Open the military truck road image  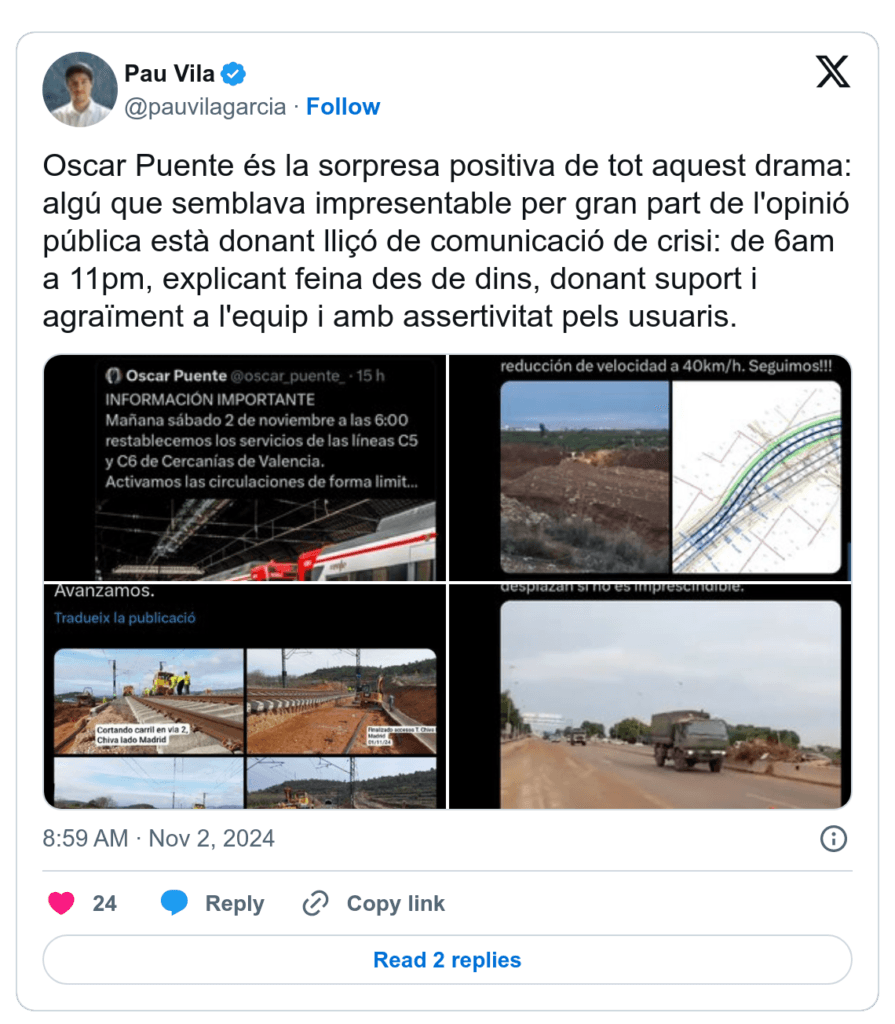coord(650,696)
